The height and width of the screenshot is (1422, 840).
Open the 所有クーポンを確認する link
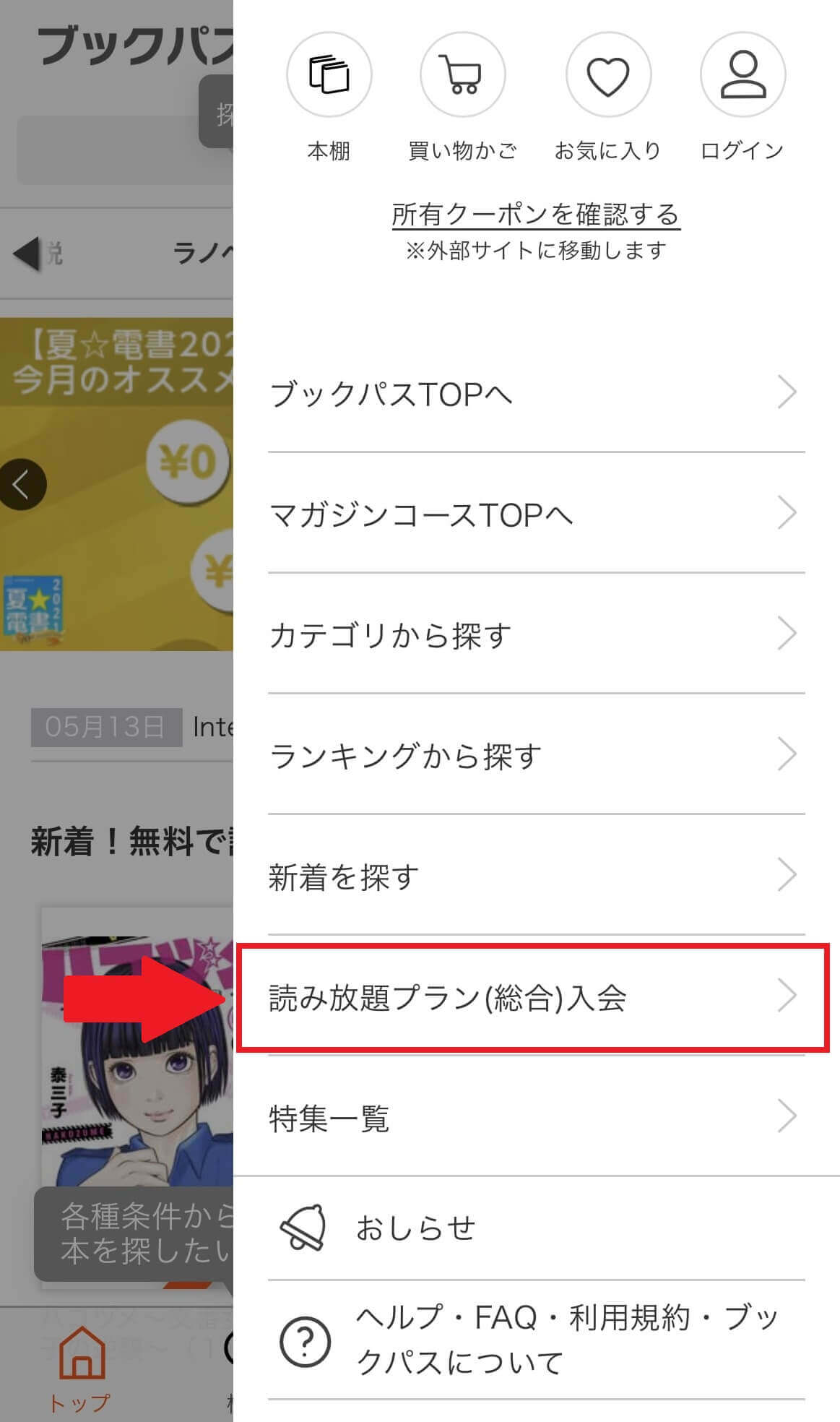coord(536,215)
